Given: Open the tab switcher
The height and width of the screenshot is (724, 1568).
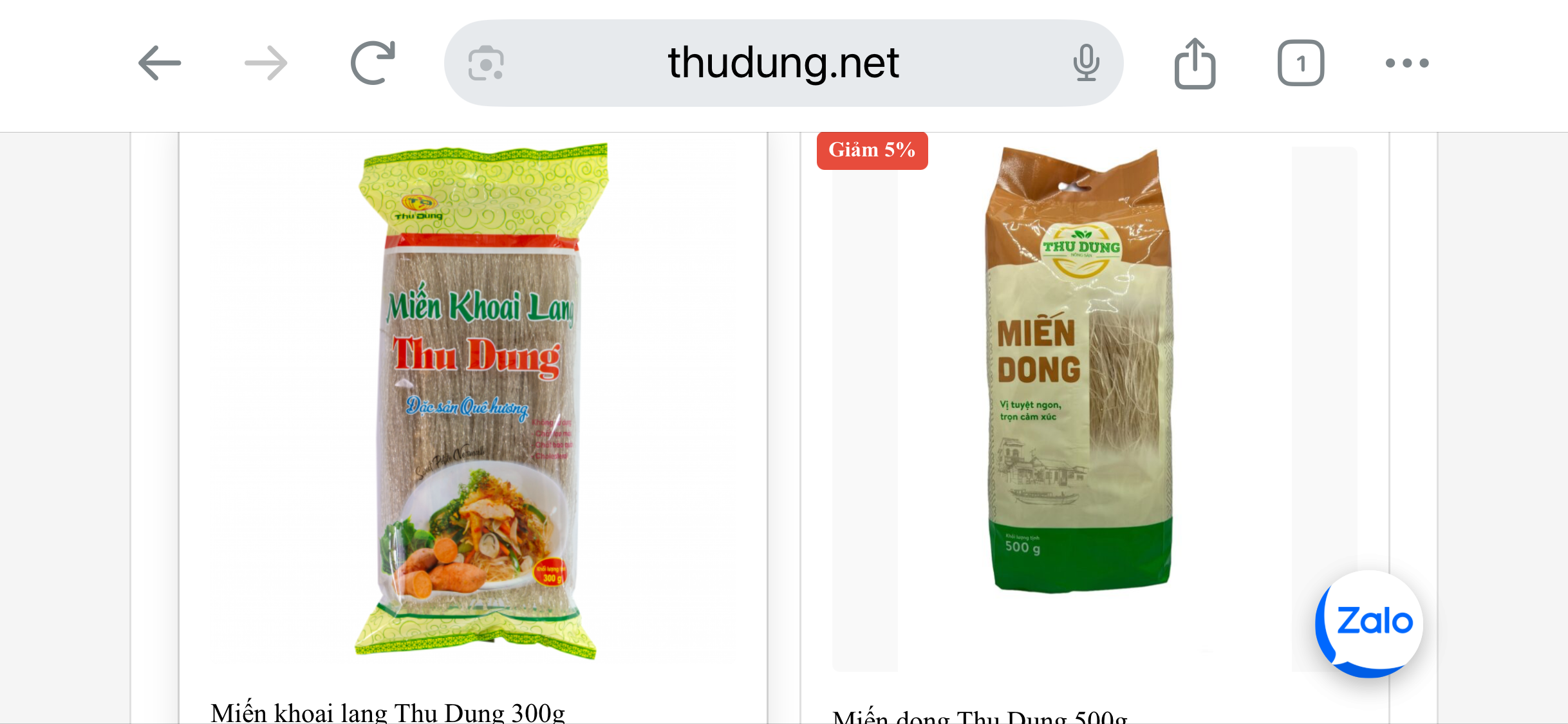Looking at the screenshot, I should click(x=1300, y=63).
